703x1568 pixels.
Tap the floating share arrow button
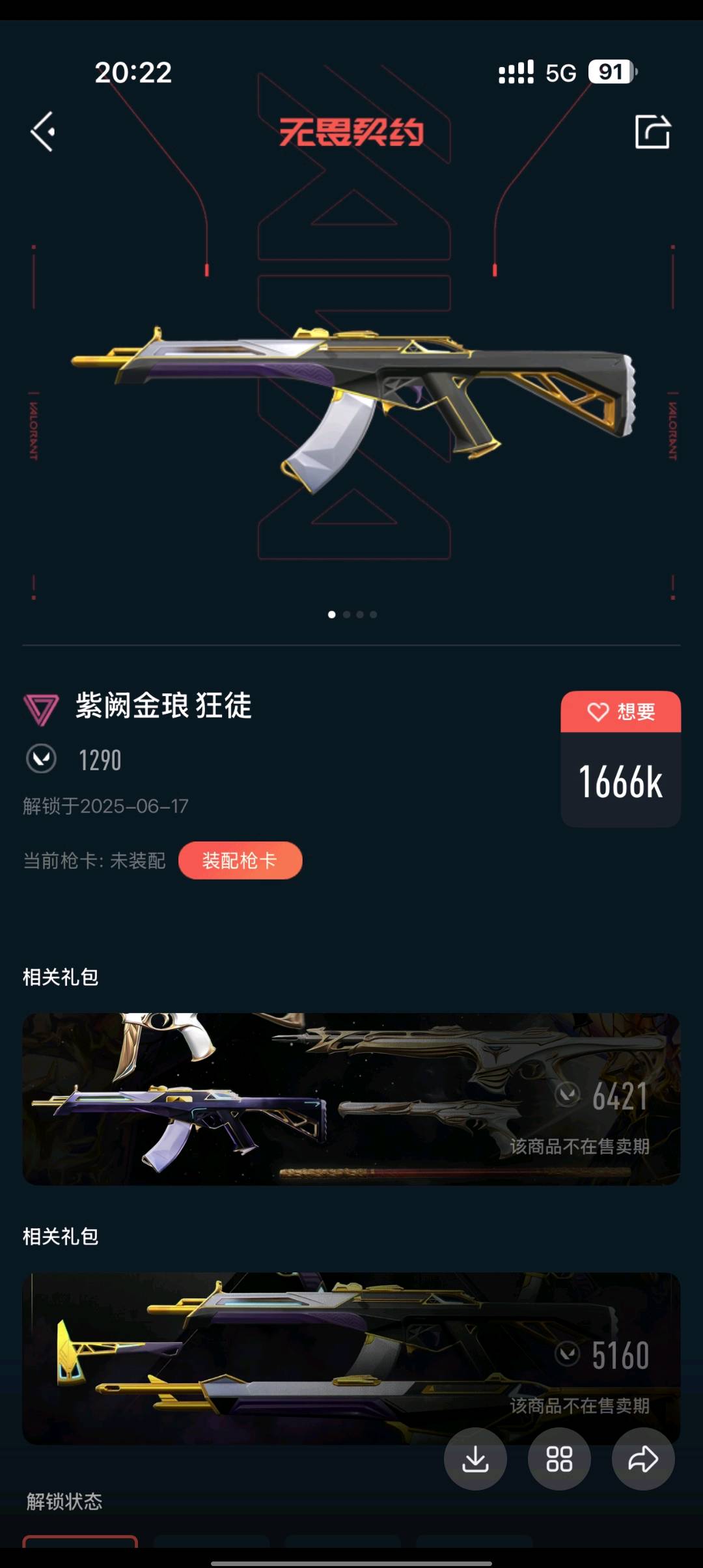[643, 1459]
